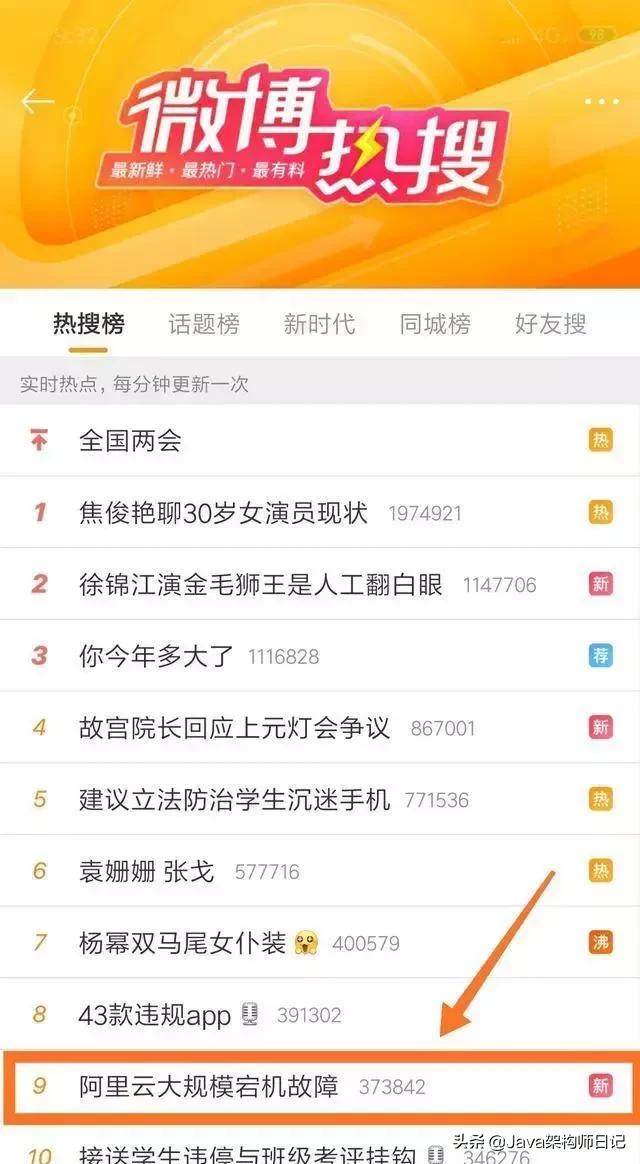Viewport: 640px width, 1164px height.
Task: Open the 同城榜 tab
Action: click(435, 324)
